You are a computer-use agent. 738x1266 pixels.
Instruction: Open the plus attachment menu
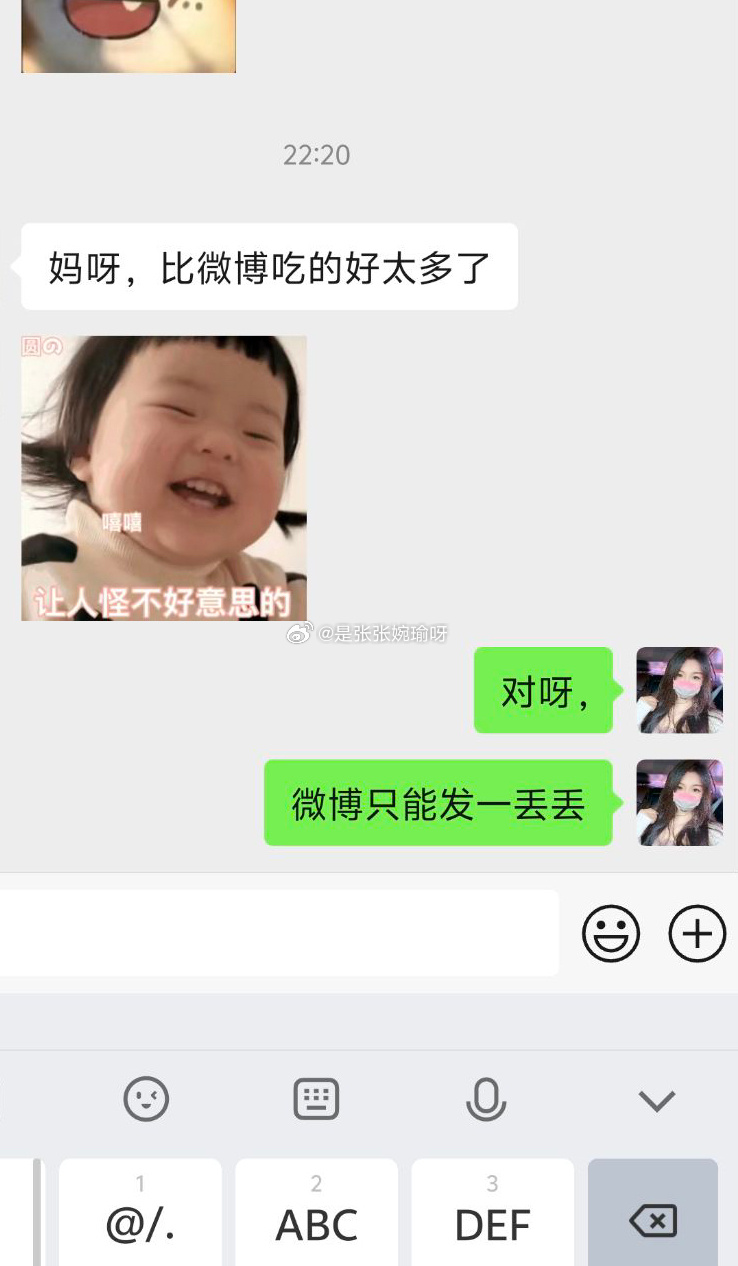[x=696, y=934]
